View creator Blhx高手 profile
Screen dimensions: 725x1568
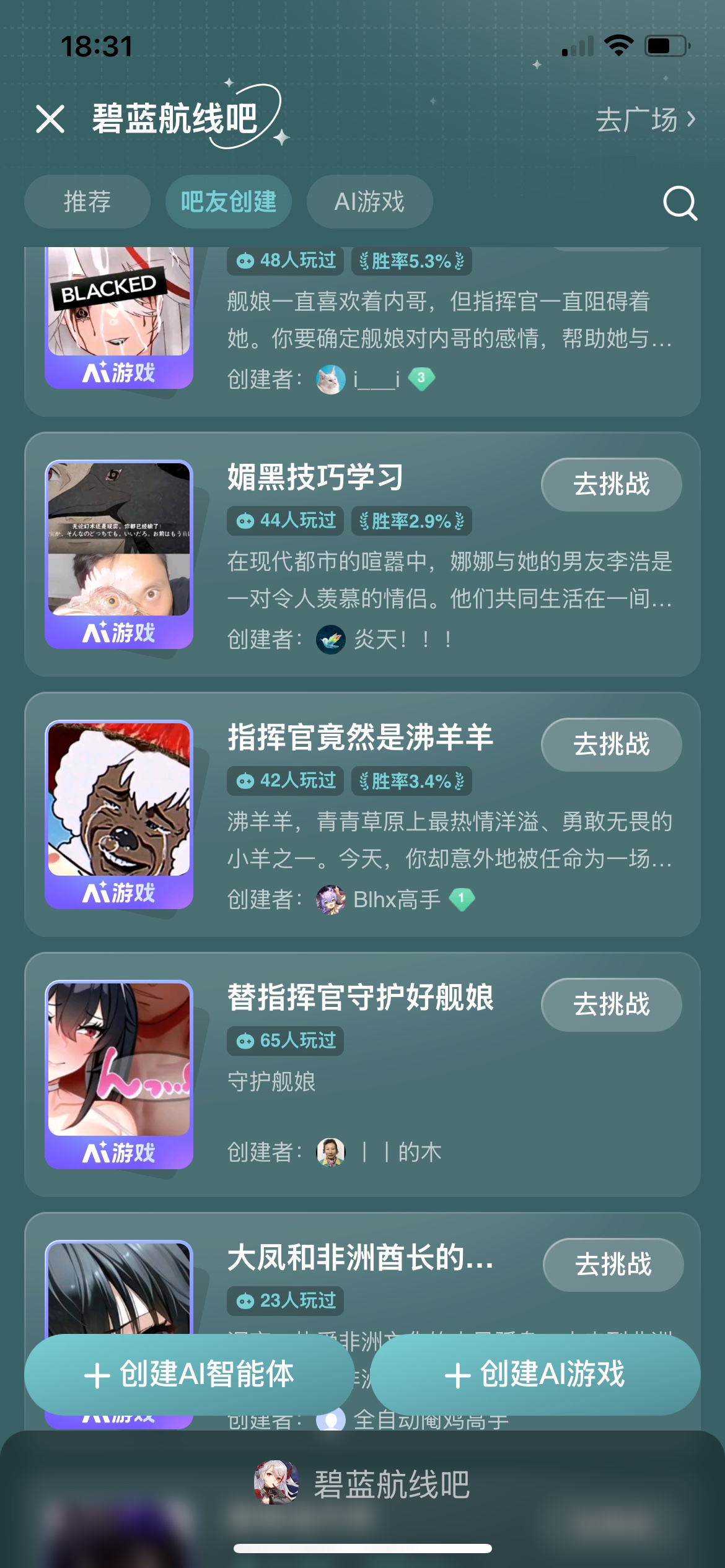(397, 900)
